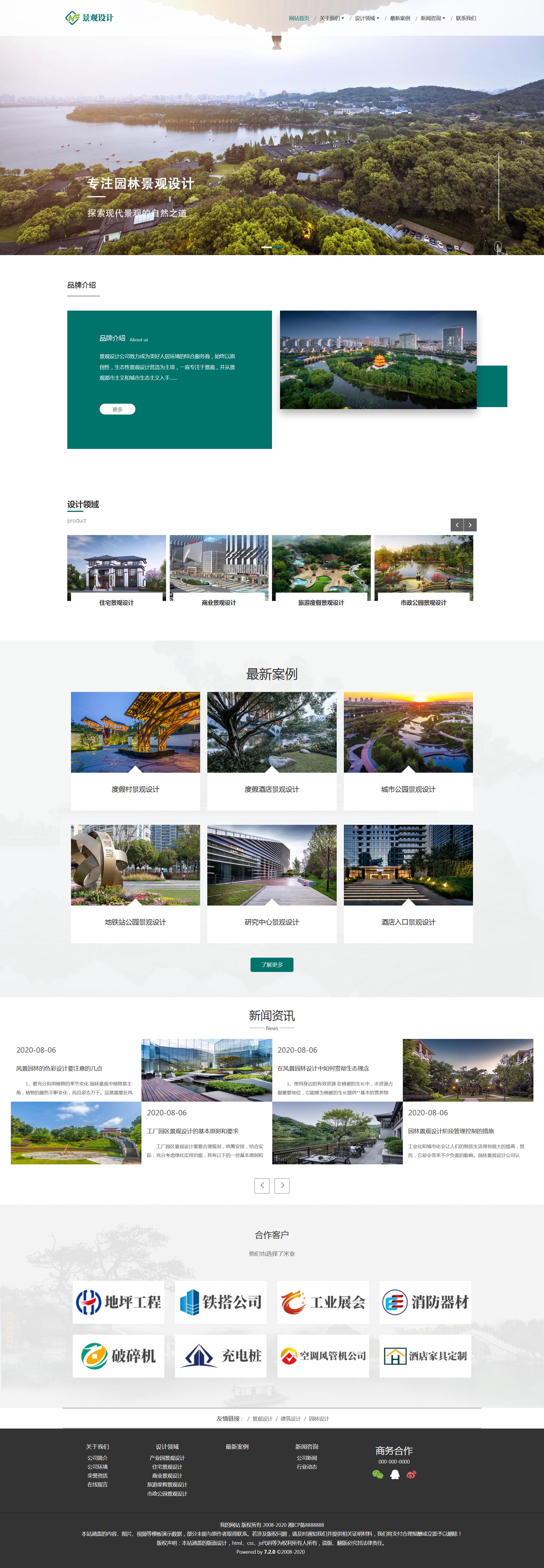544x1568 pixels.
Task: Tap the 了解更多 button
Action: pos(271,964)
